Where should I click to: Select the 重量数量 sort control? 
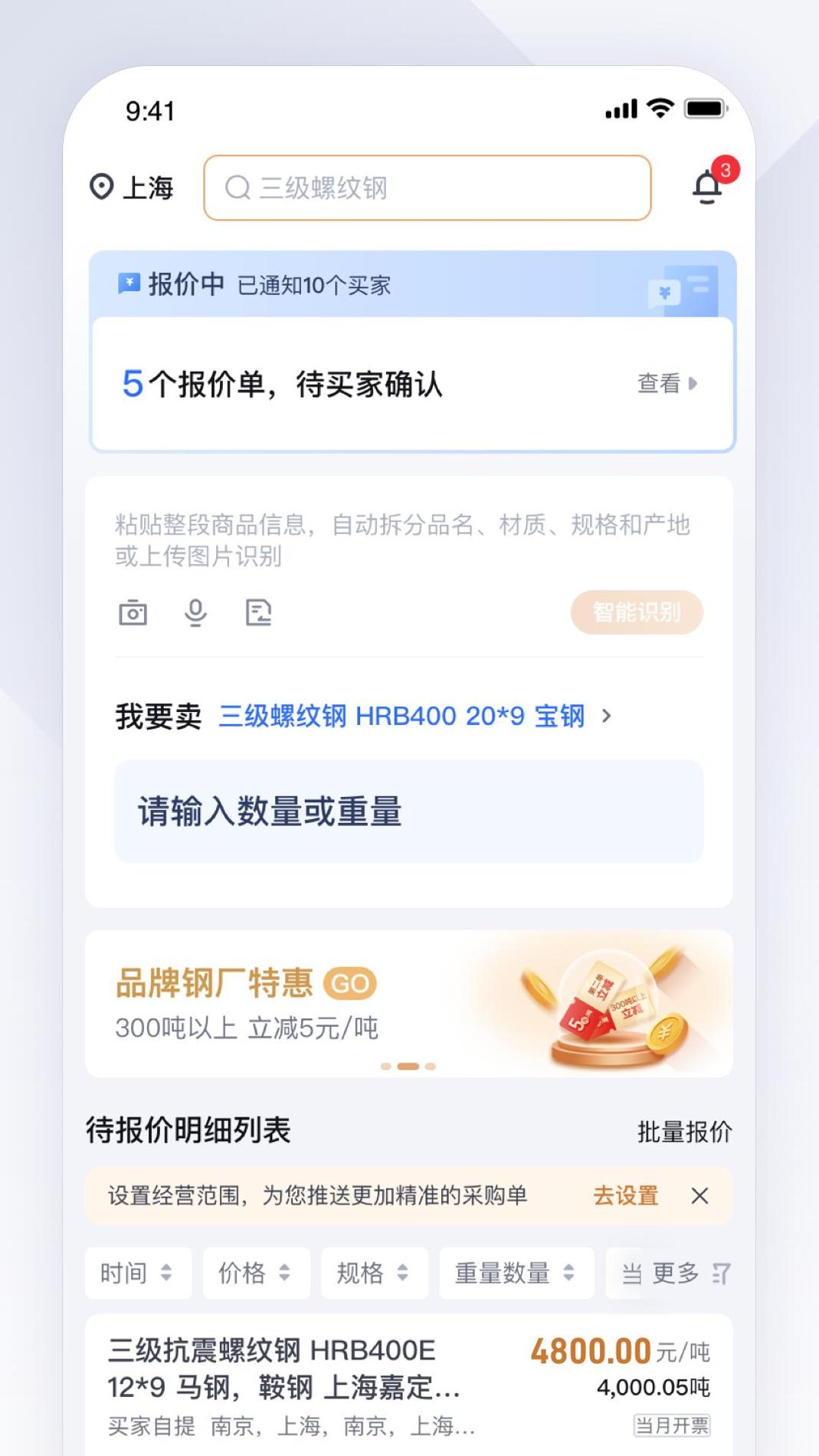click(516, 1274)
